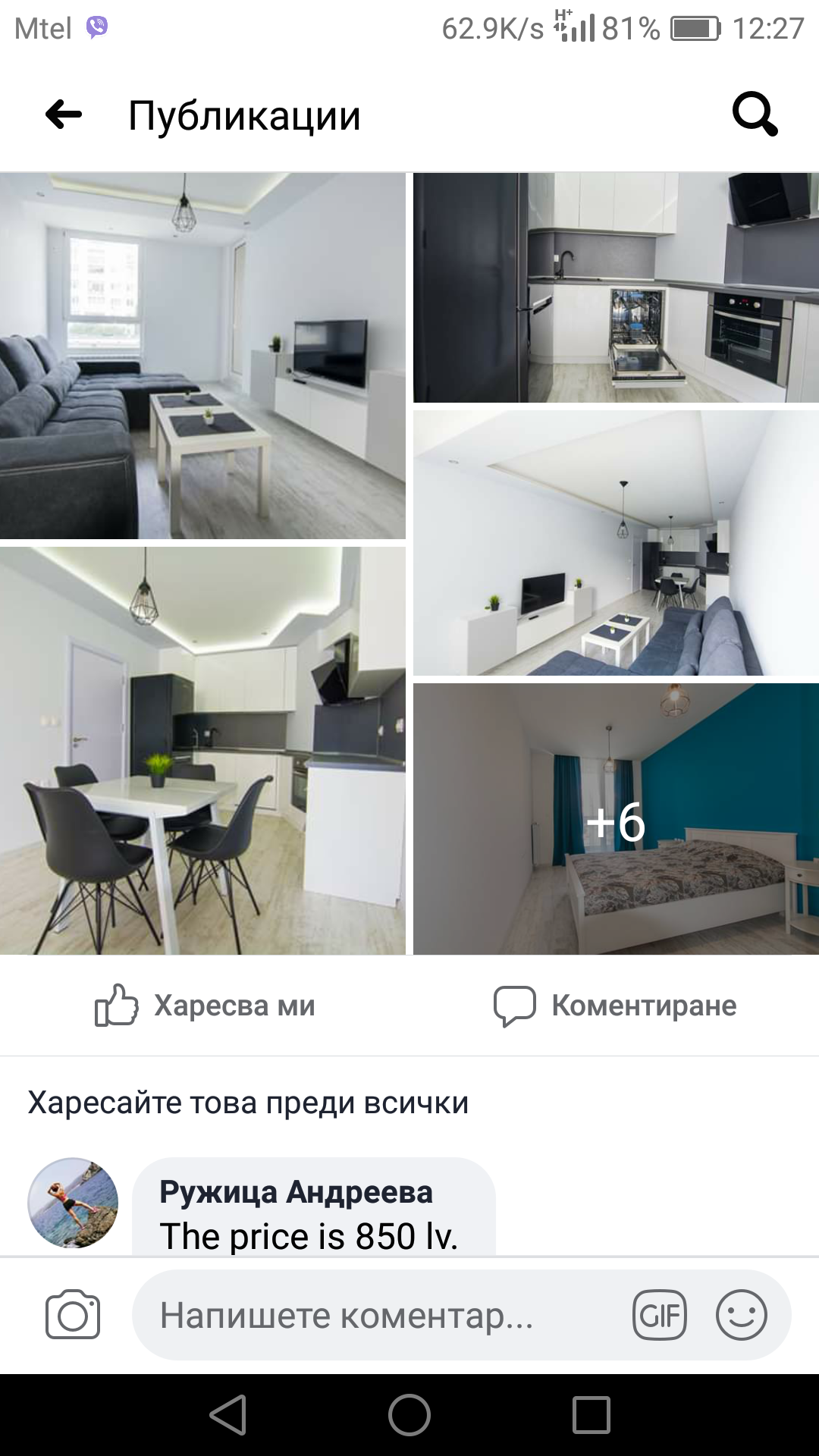This screenshot has width=819, height=1456.
Task: Open the long living room photo
Action: [x=616, y=543]
